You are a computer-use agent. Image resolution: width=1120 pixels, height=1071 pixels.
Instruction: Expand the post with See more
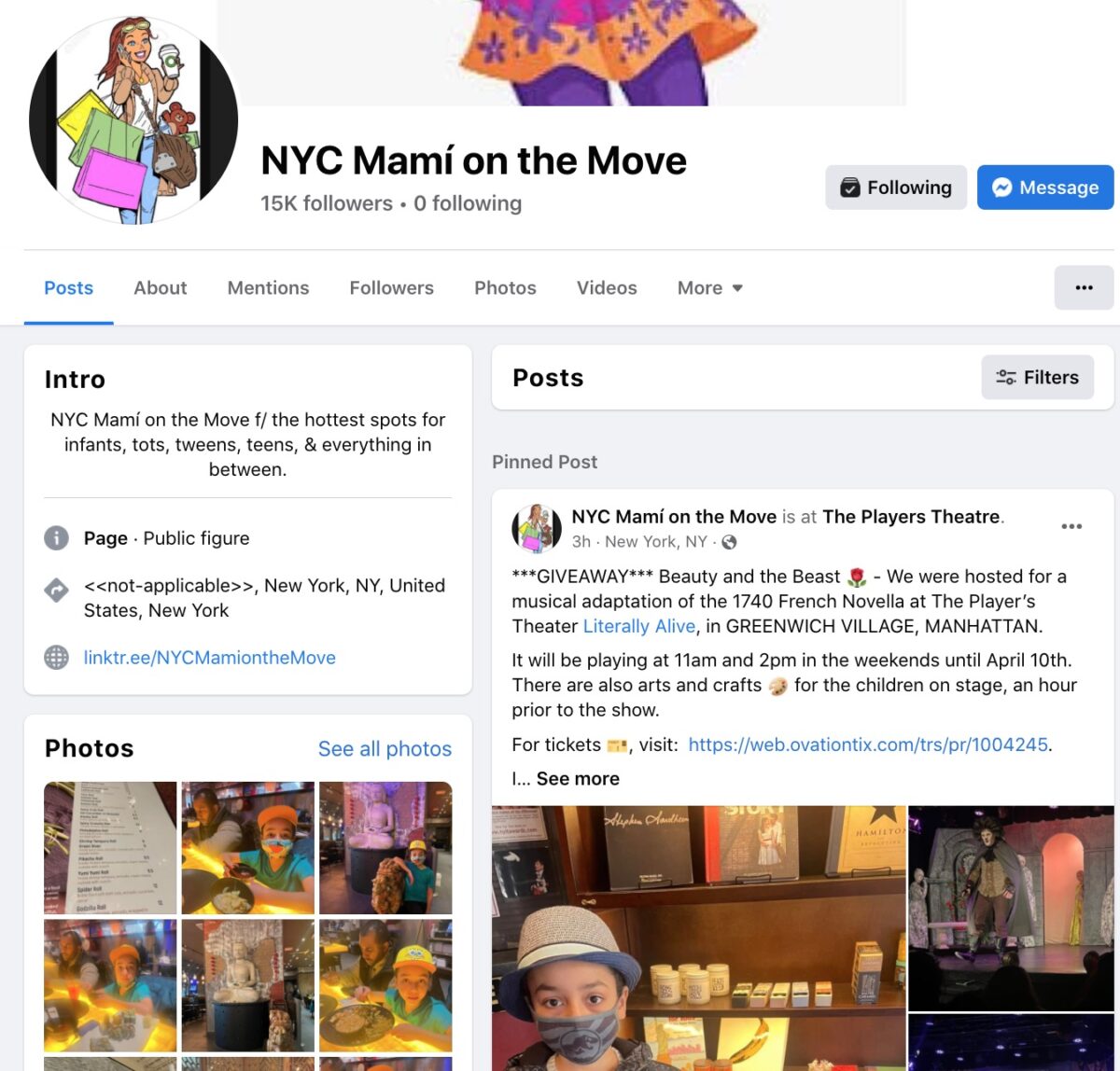(x=577, y=779)
